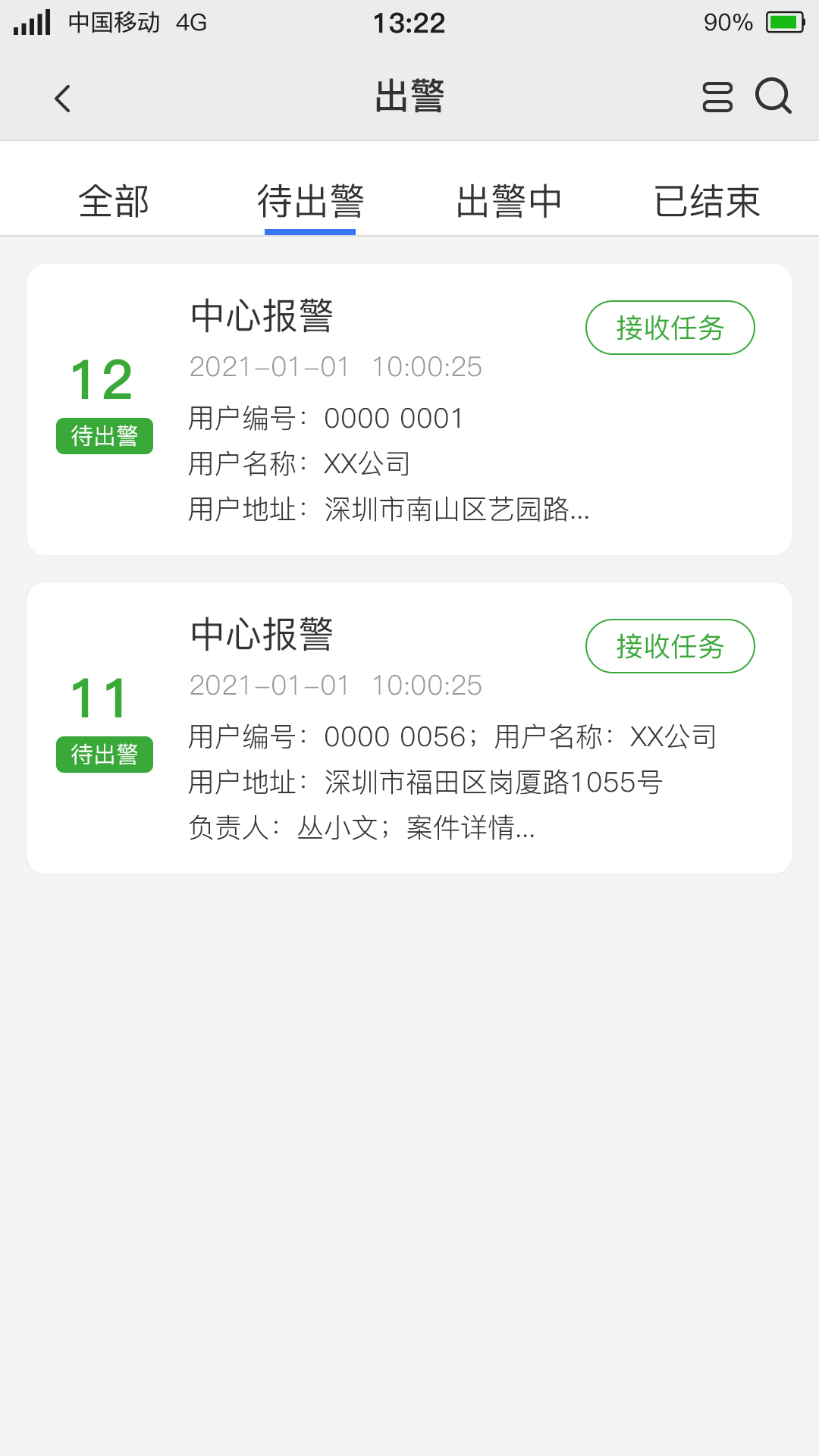Tap the back arrow to leave 出警 page

click(62, 99)
